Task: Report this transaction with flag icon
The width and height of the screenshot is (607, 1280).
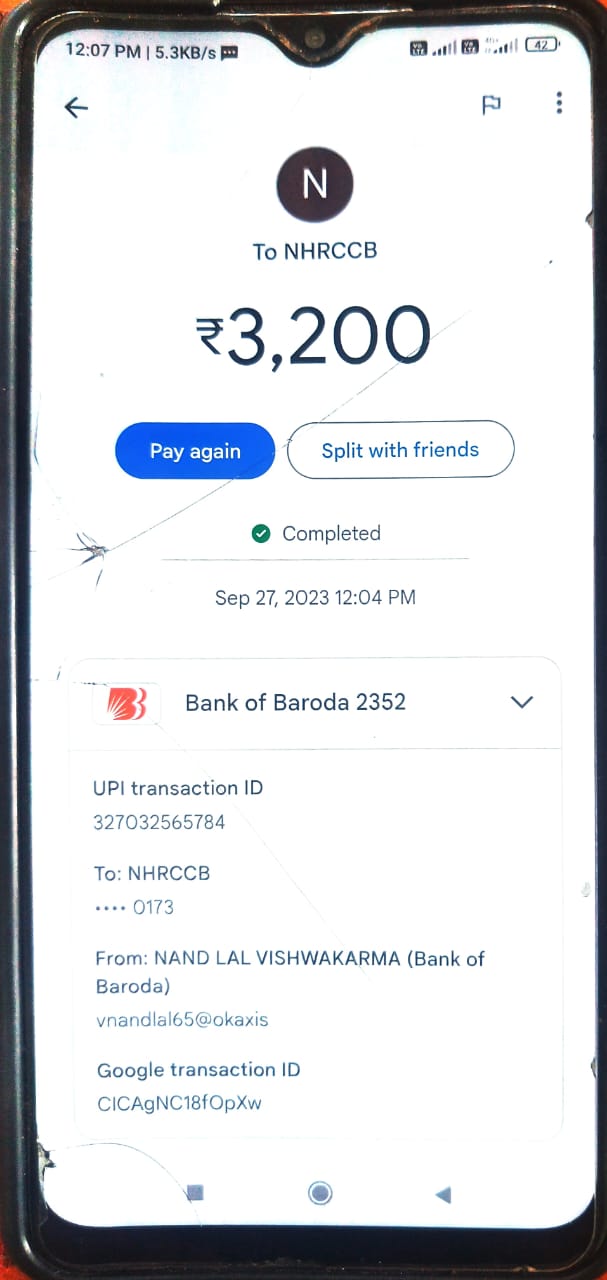Action: coord(491,105)
